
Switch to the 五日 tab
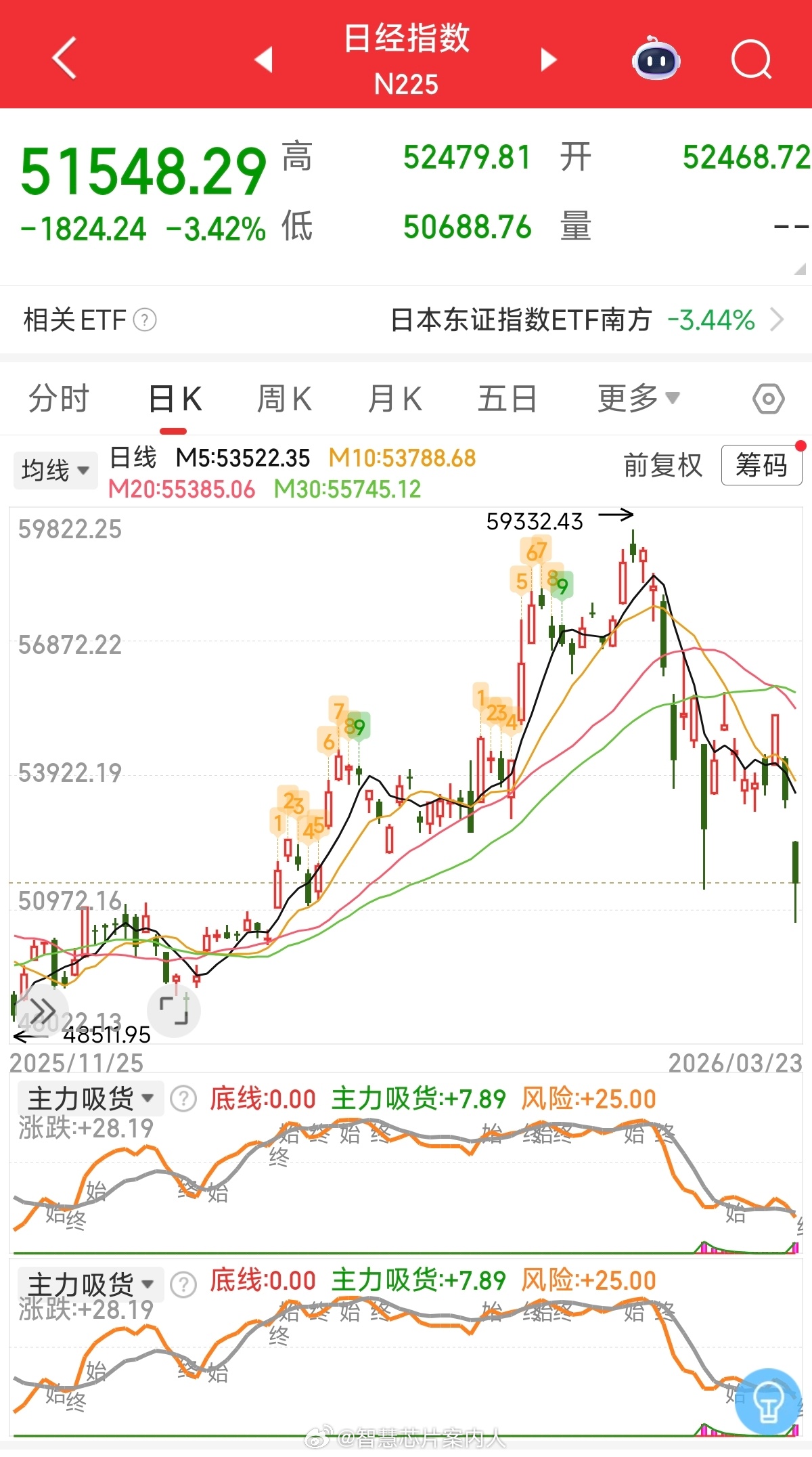507,398
